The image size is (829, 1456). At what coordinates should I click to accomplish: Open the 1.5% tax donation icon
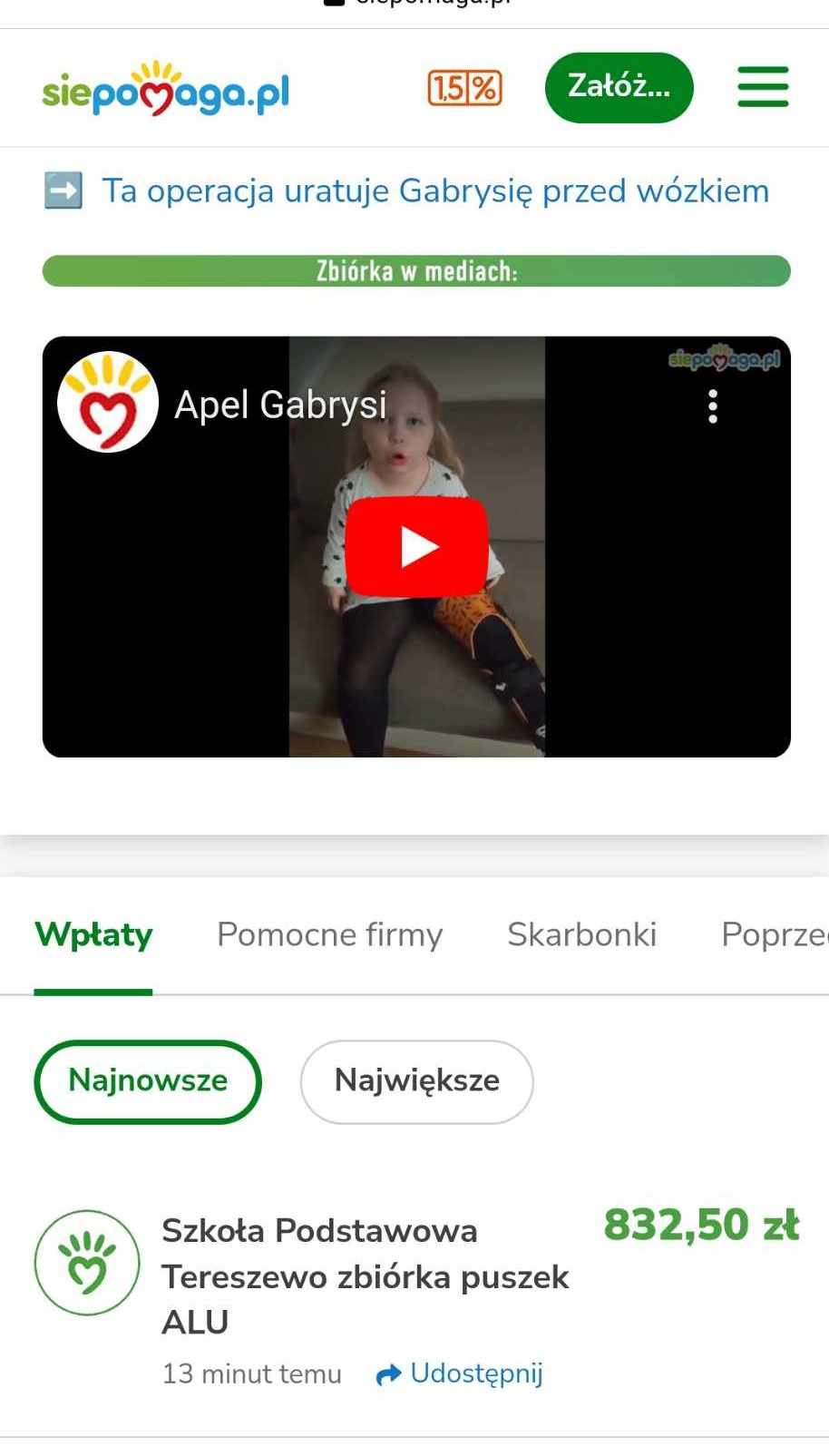[464, 88]
